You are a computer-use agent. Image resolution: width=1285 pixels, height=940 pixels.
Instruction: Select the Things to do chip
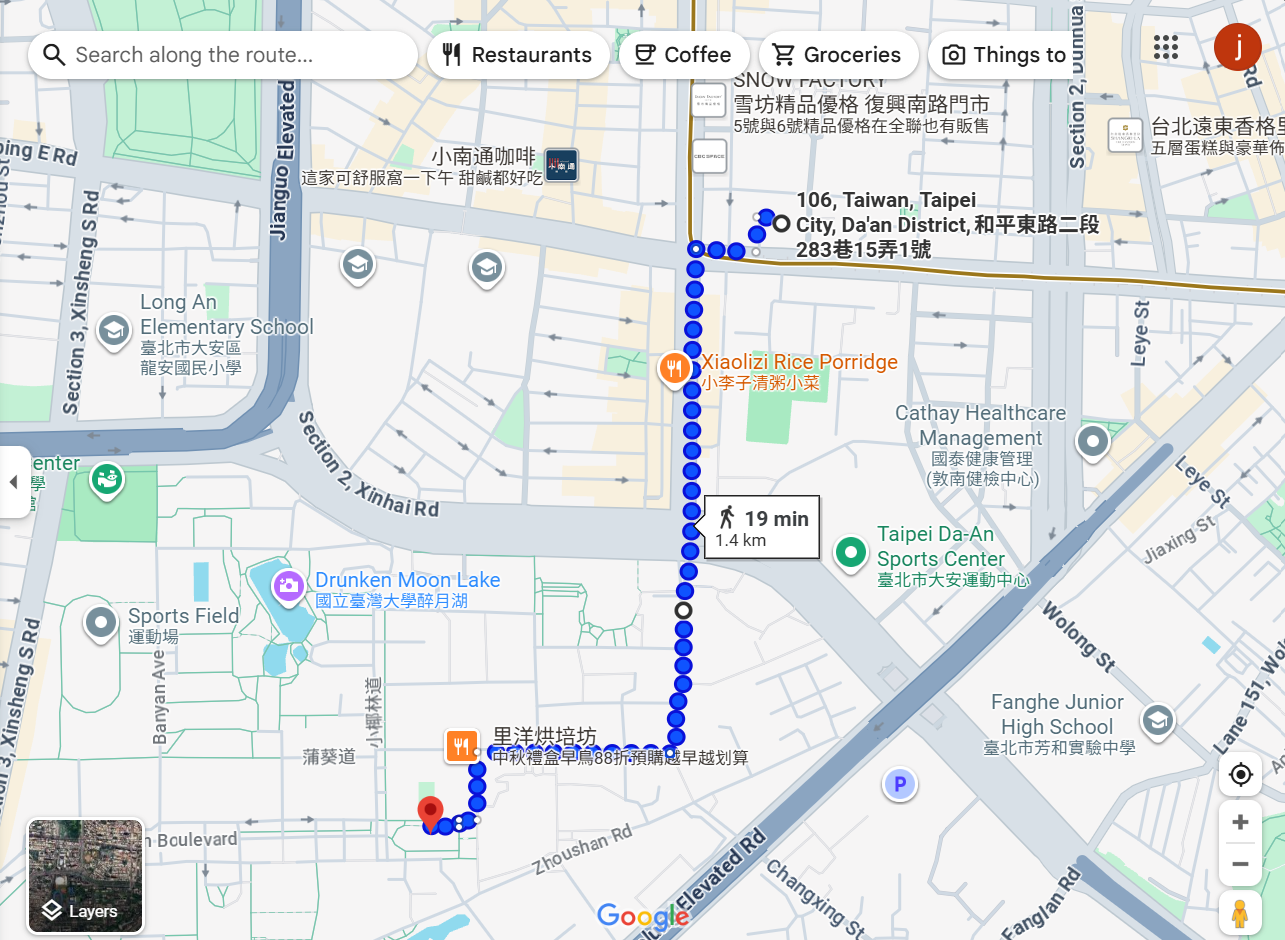click(x=1004, y=55)
